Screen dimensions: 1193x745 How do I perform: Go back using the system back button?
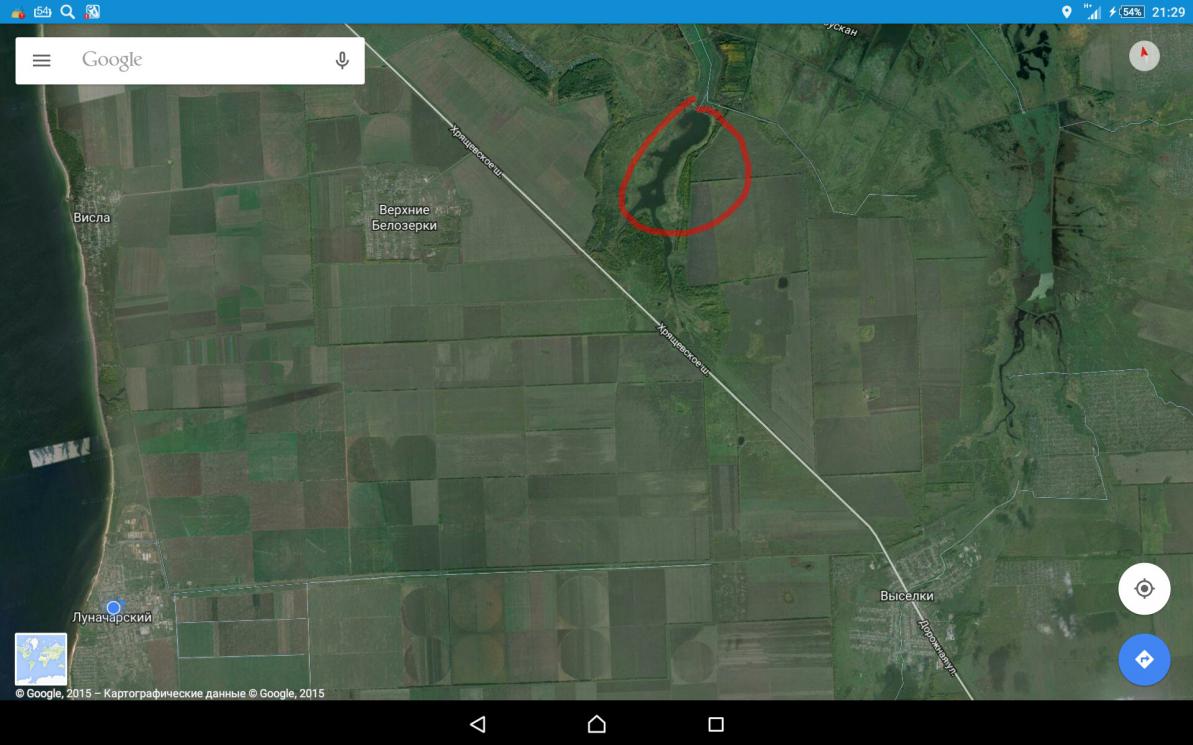click(477, 724)
